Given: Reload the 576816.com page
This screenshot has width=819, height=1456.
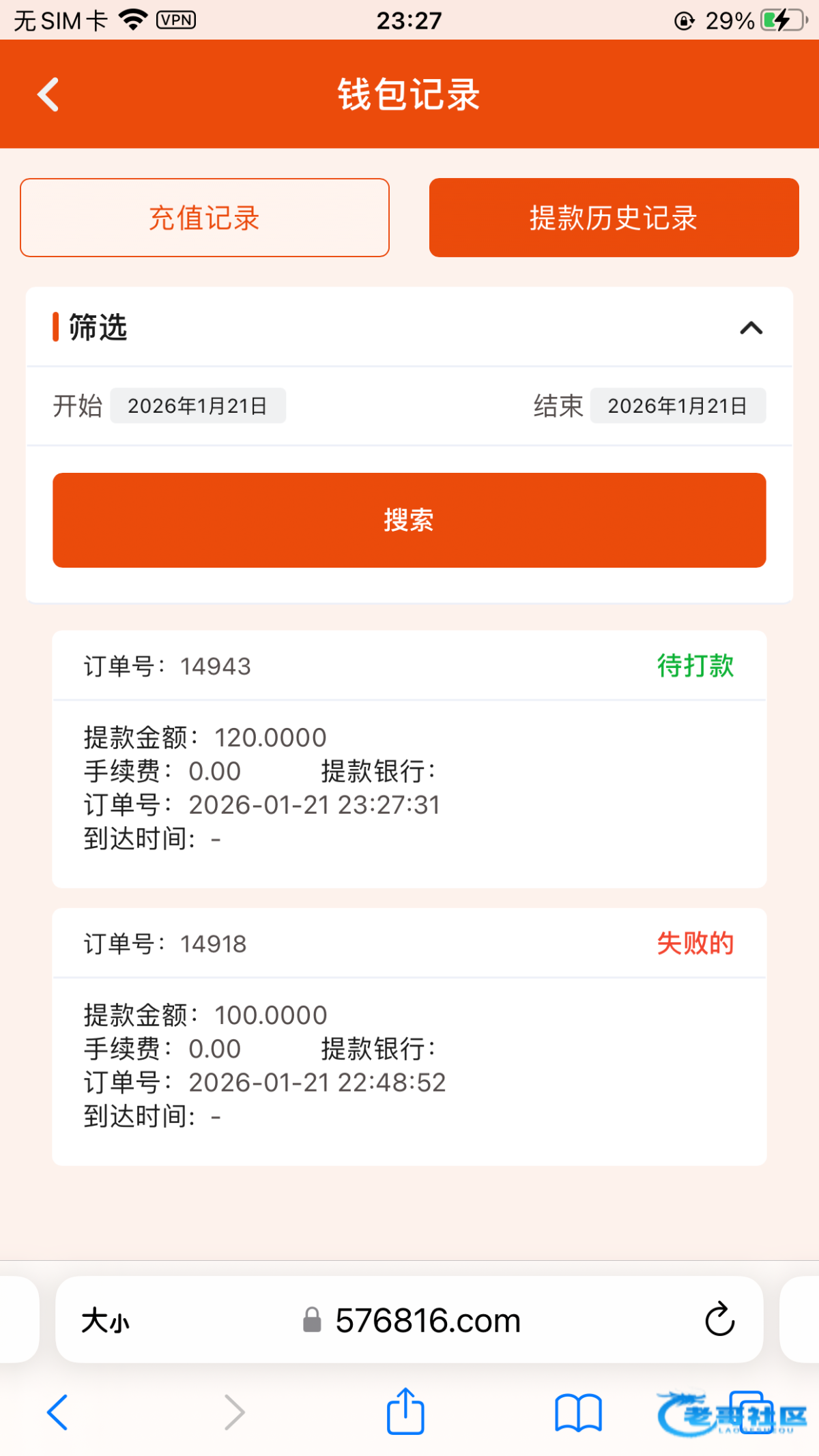Looking at the screenshot, I should tap(719, 1320).
